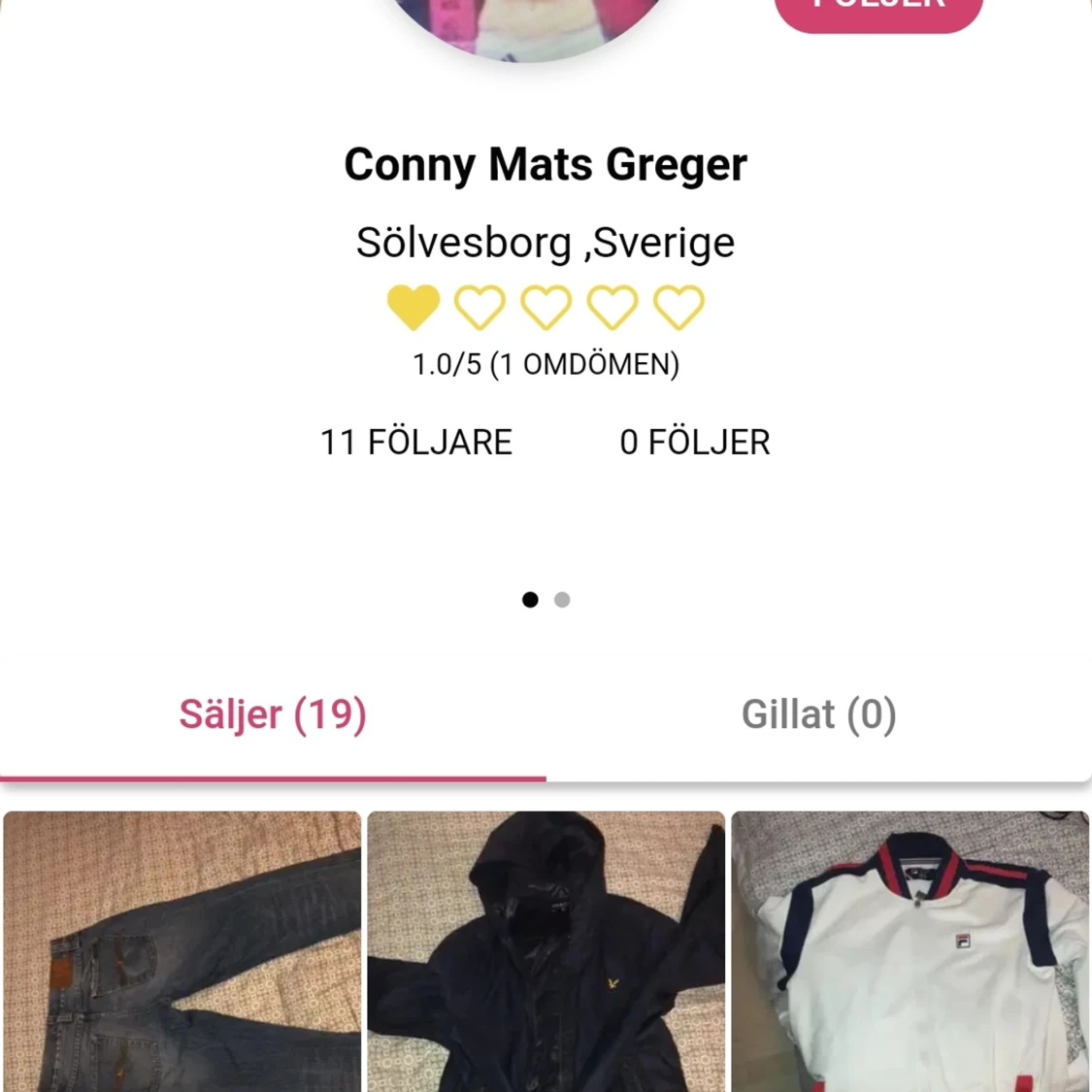Select the Säljer (19) tab
The image size is (1092, 1092).
pos(273,715)
